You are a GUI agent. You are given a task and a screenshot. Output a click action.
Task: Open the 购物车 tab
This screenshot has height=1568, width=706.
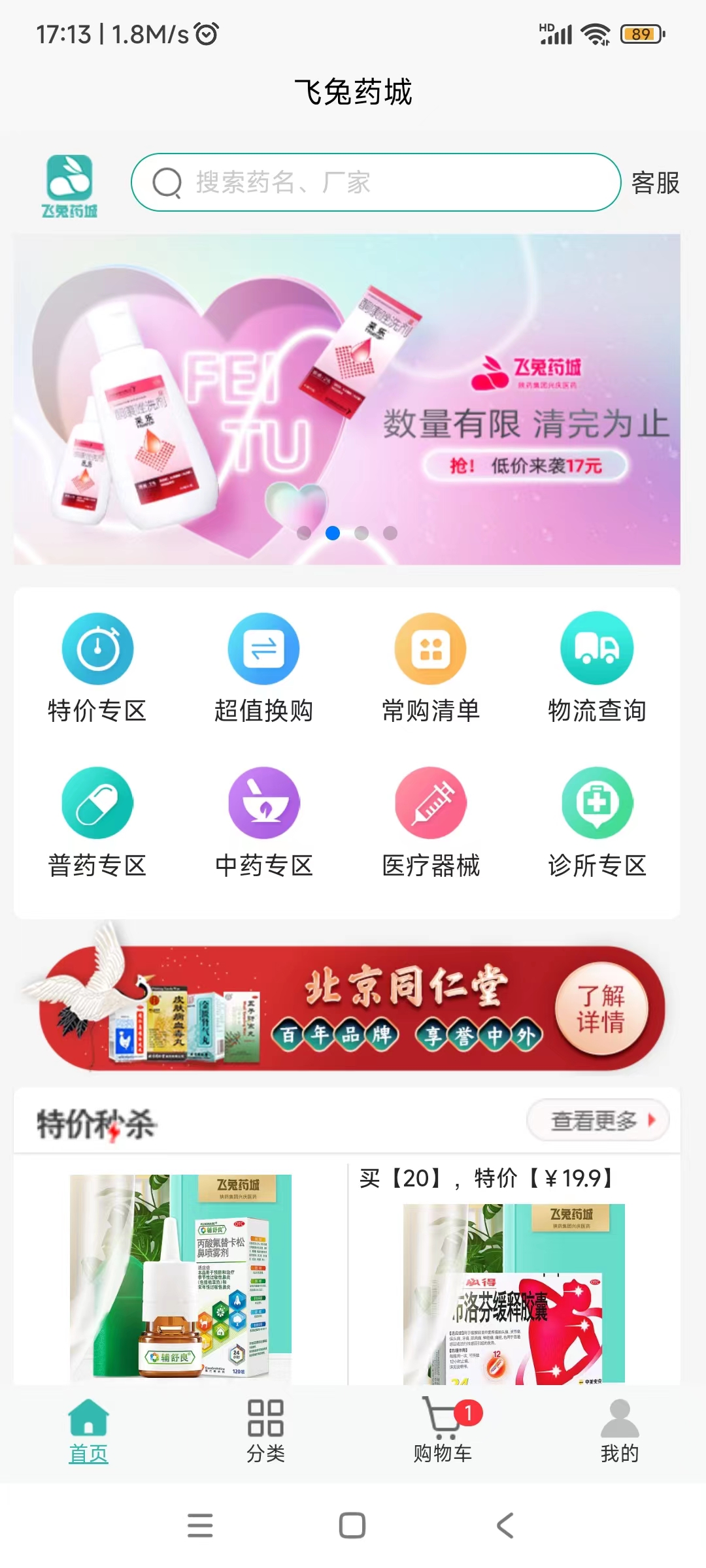point(443,1431)
